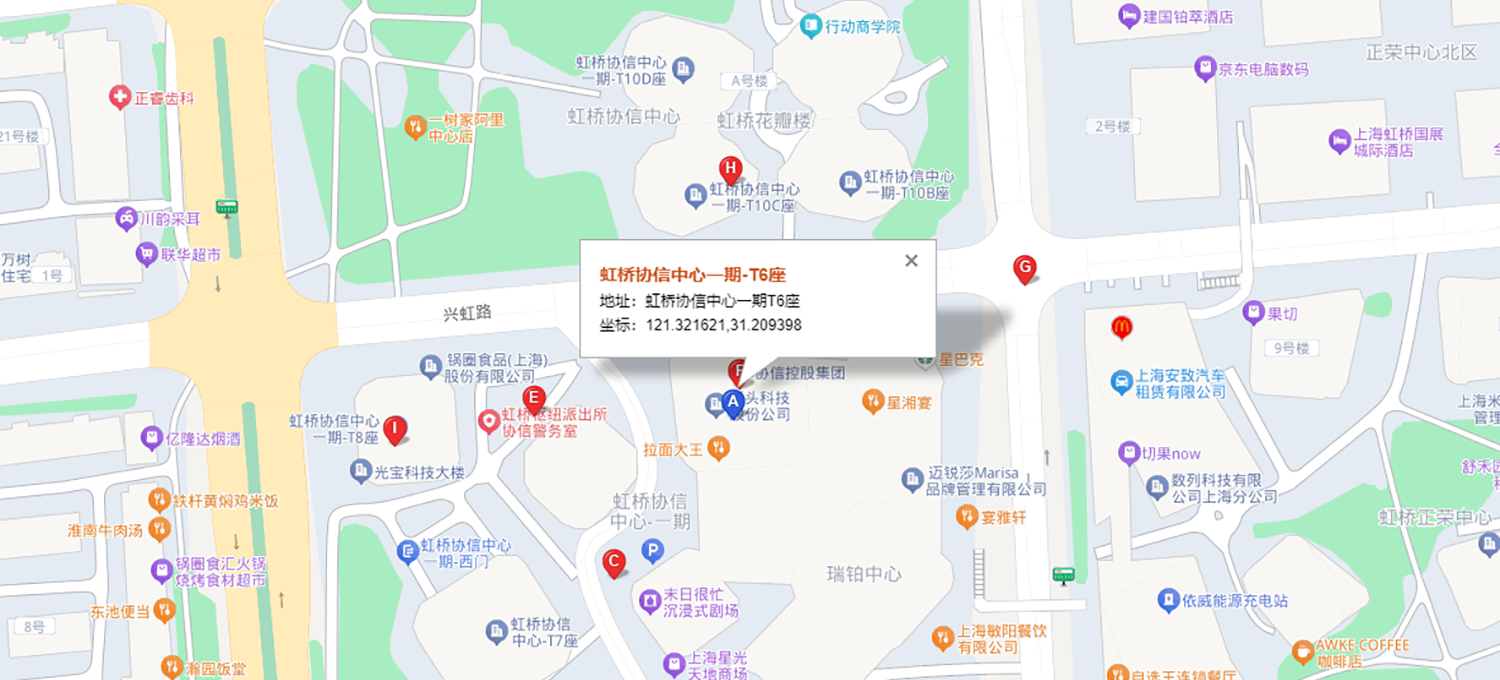1500x680 pixels.
Task: Close the 虹桥协信中心一期-T6座 info popup
Action: pyautogui.click(x=911, y=261)
